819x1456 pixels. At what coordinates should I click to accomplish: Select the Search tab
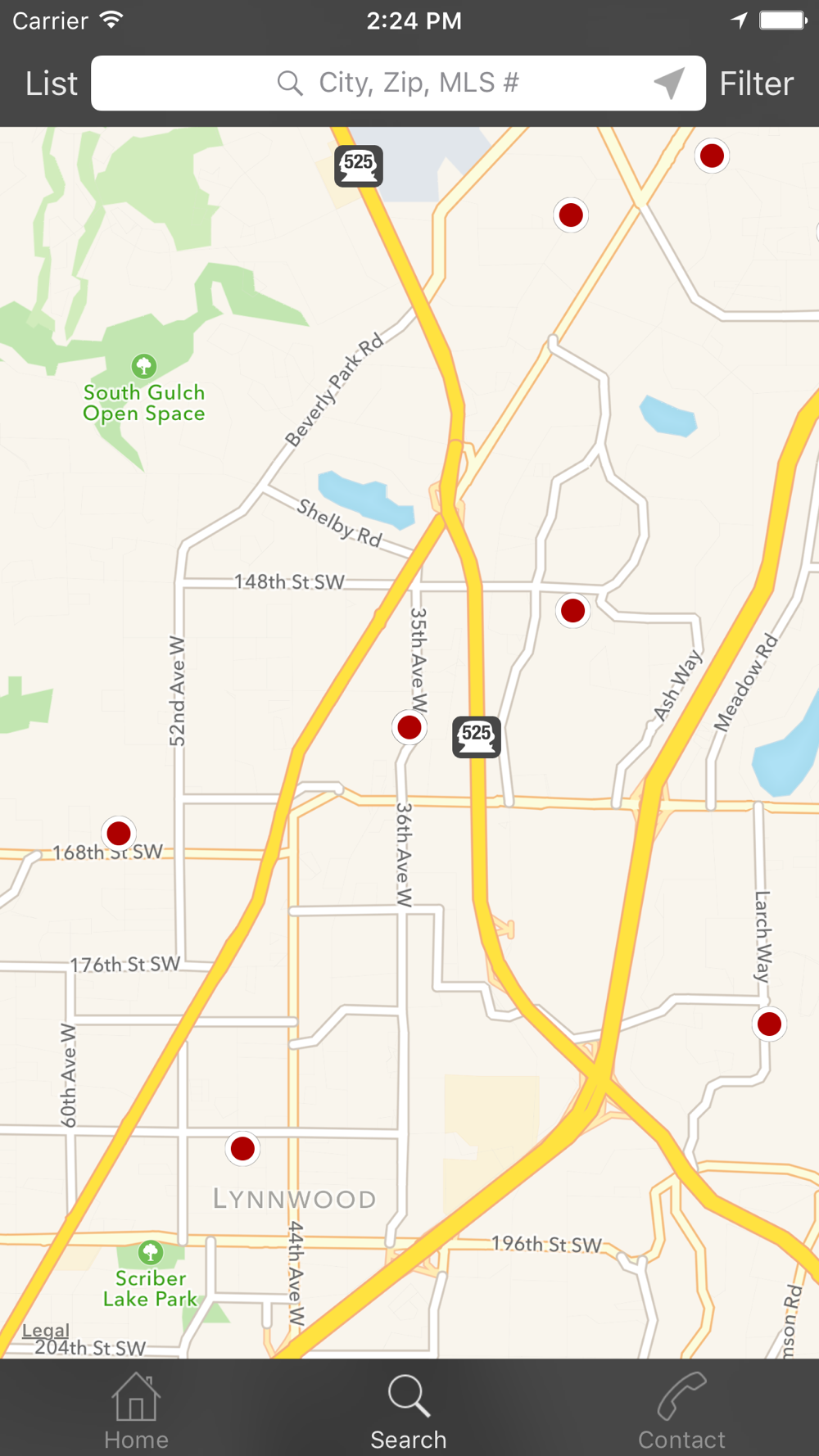click(409, 1412)
